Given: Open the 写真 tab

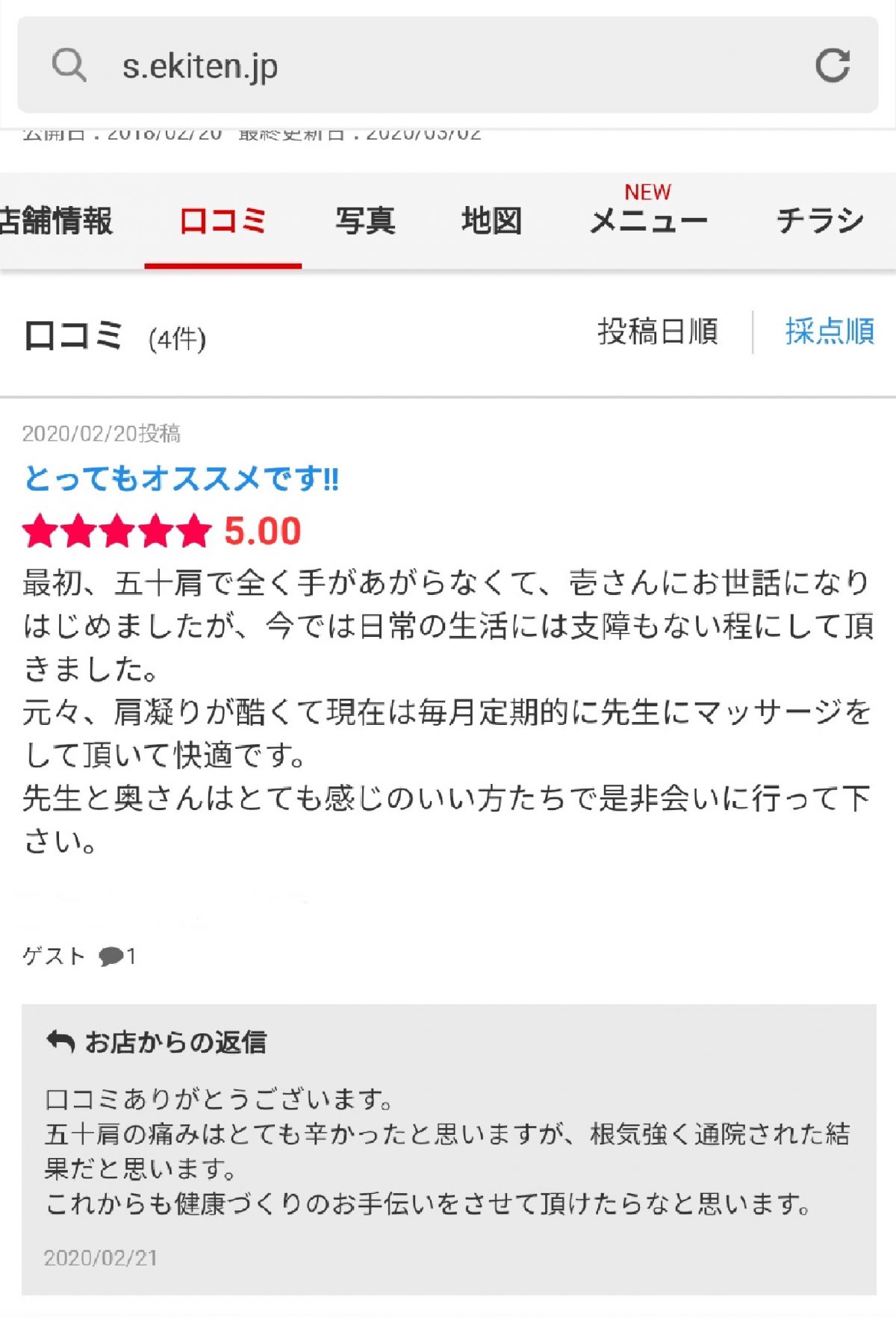Looking at the screenshot, I should pos(364,221).
